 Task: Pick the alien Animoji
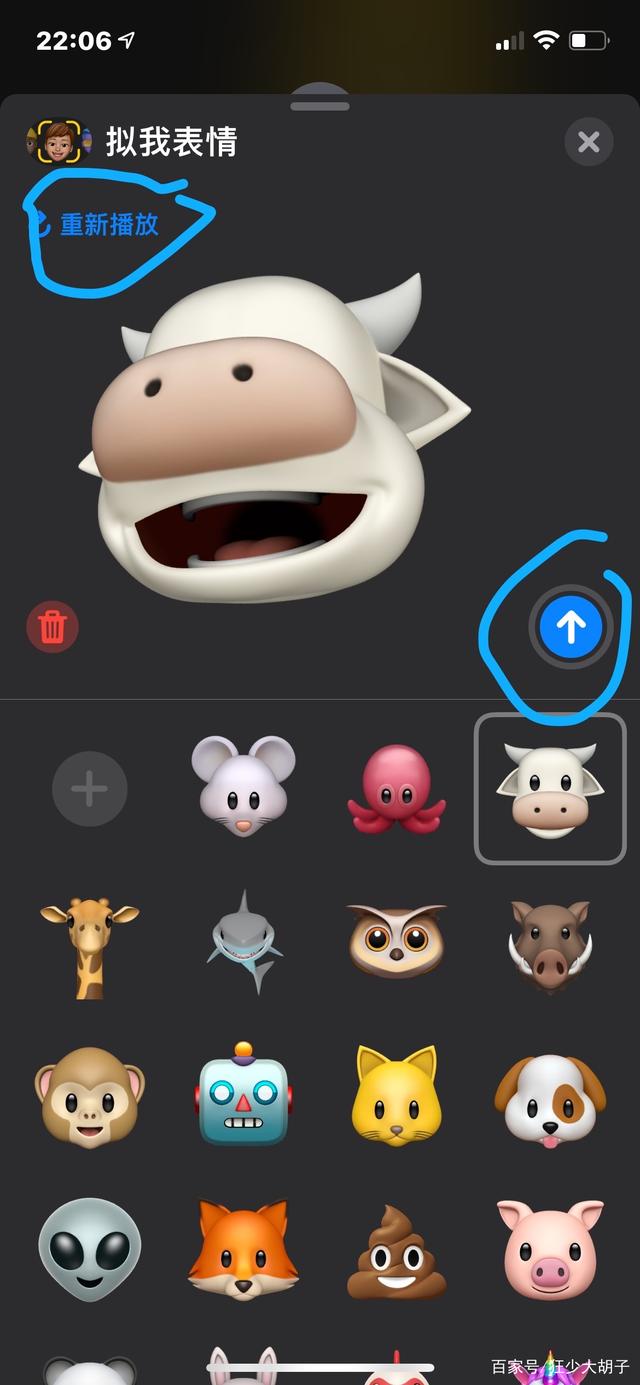coord(89,1248)
